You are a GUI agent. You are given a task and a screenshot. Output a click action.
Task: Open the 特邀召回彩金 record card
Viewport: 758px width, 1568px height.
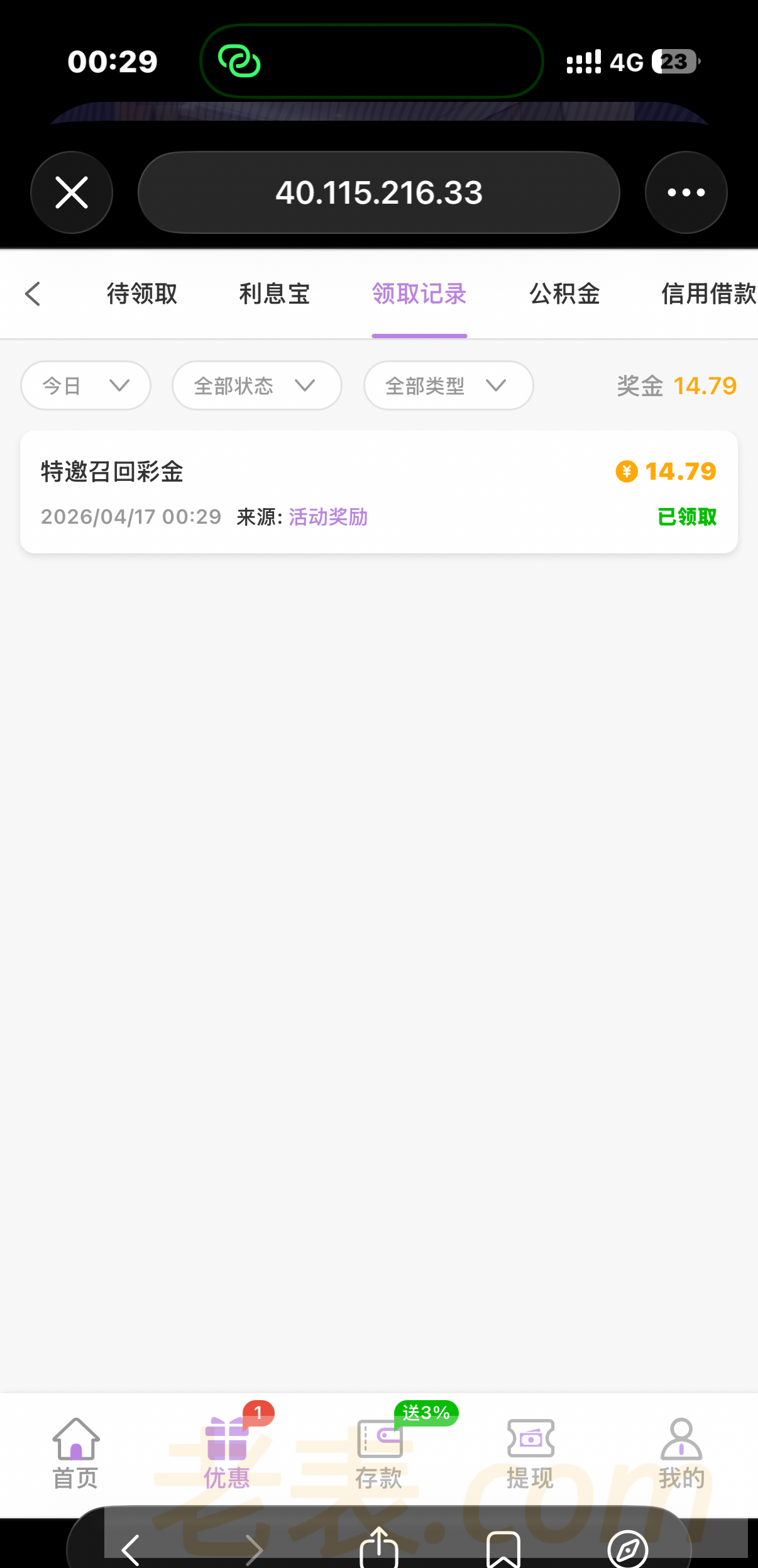(x=378, y=492)
